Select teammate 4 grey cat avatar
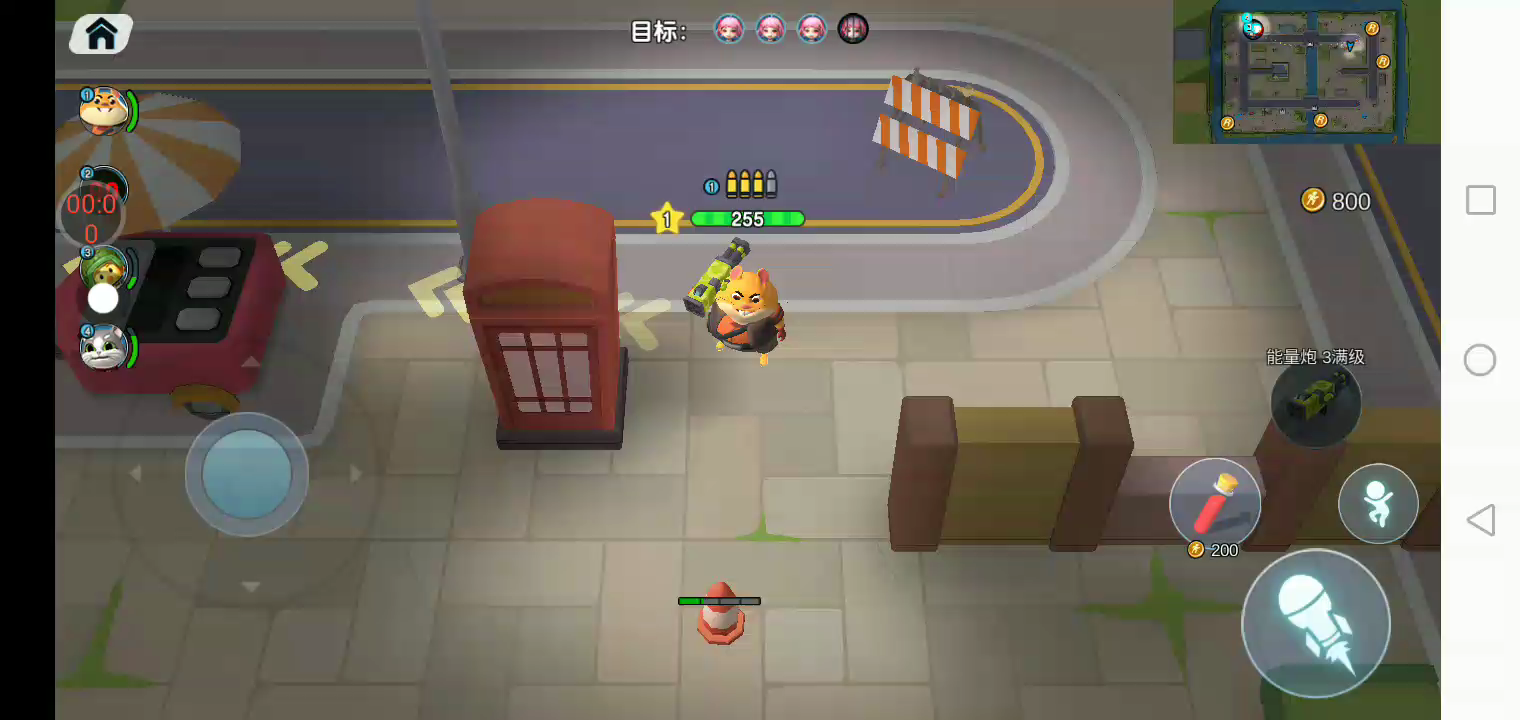This screenshot has width=1520, height=720. tap(104, 347)
